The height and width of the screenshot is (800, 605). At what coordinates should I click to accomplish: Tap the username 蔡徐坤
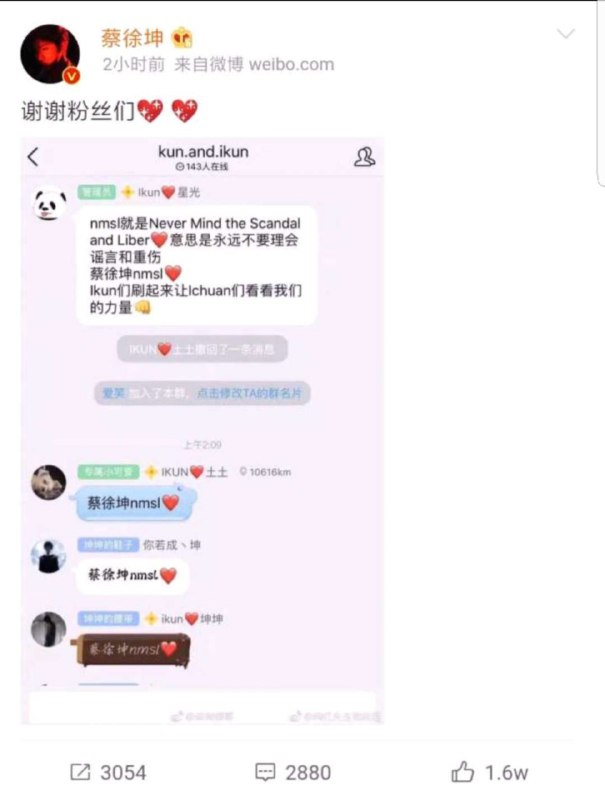[x=132, y=38]
